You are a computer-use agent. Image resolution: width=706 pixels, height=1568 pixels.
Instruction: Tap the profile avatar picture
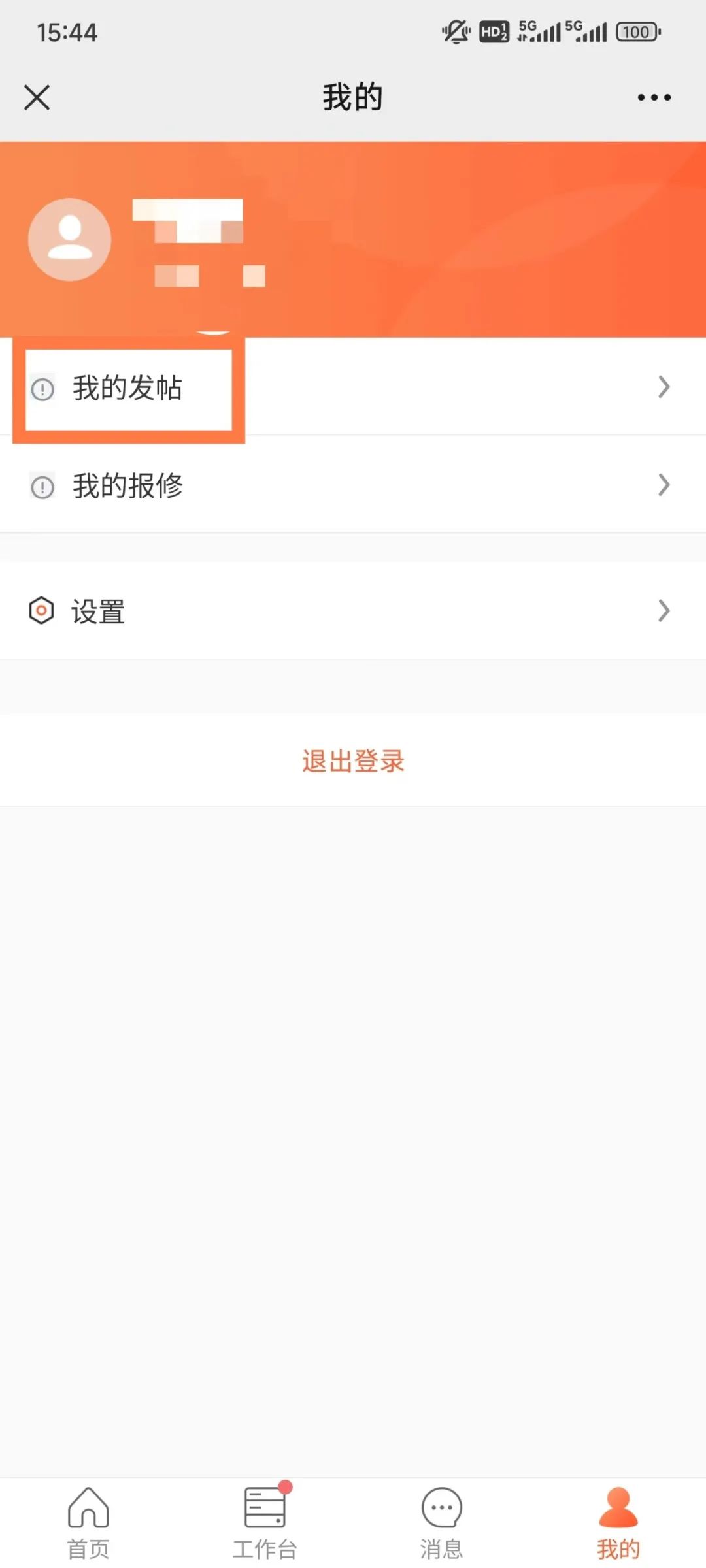pos(70,240)
